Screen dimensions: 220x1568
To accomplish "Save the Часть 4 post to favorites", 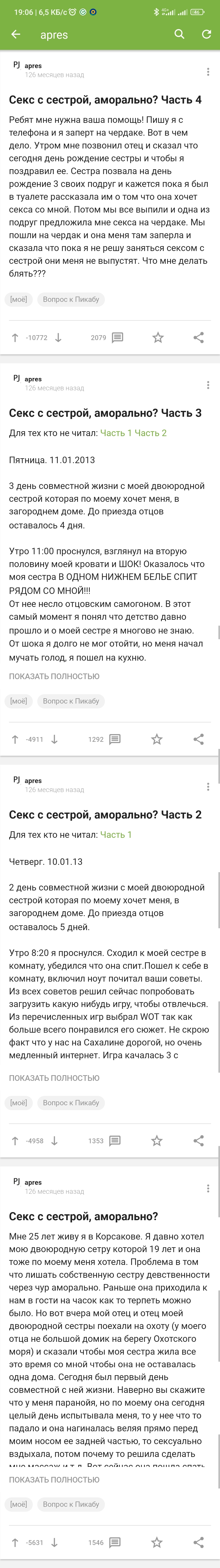I will tap(158, 337).
